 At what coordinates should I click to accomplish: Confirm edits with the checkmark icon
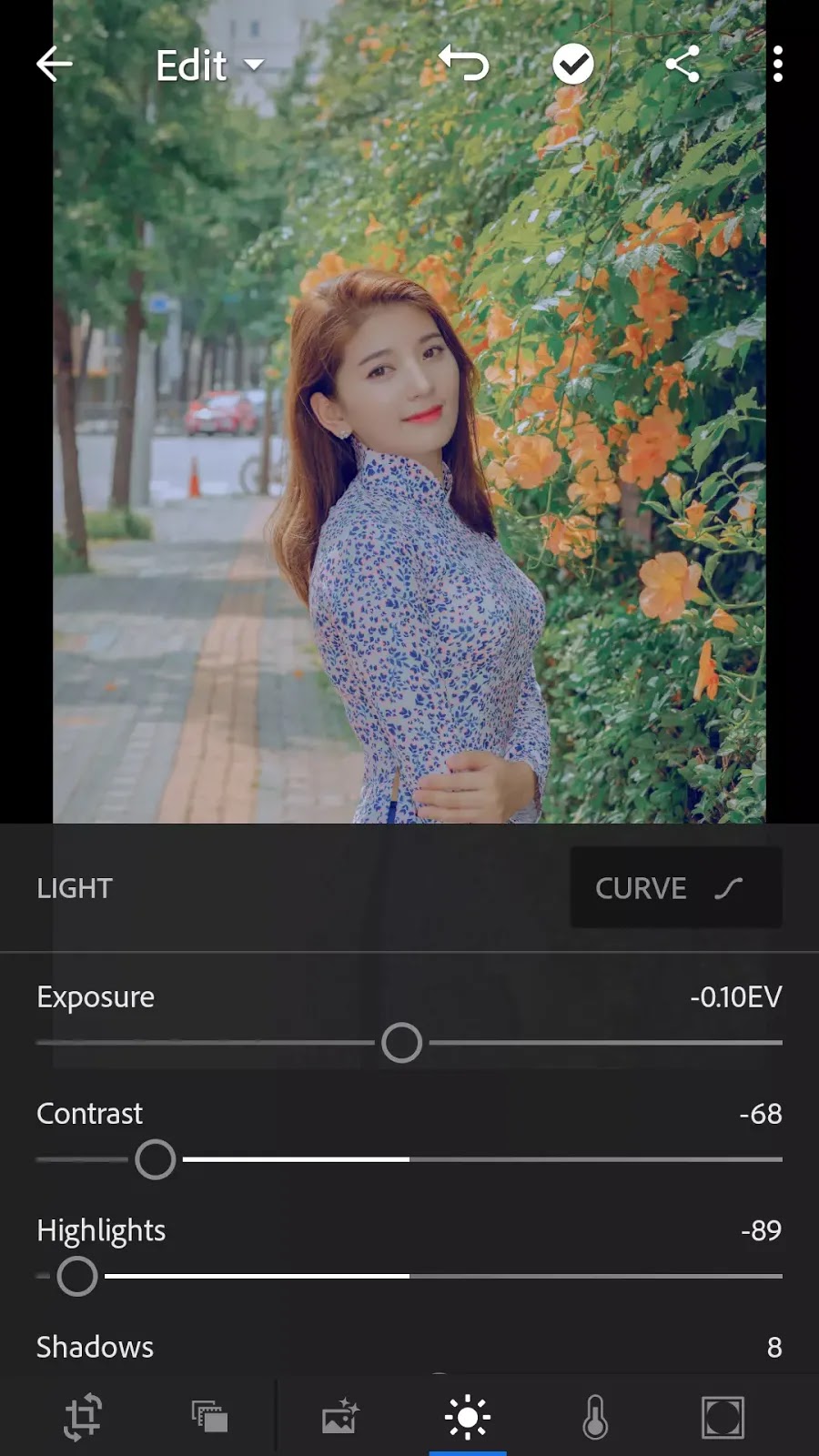point(573,64)
